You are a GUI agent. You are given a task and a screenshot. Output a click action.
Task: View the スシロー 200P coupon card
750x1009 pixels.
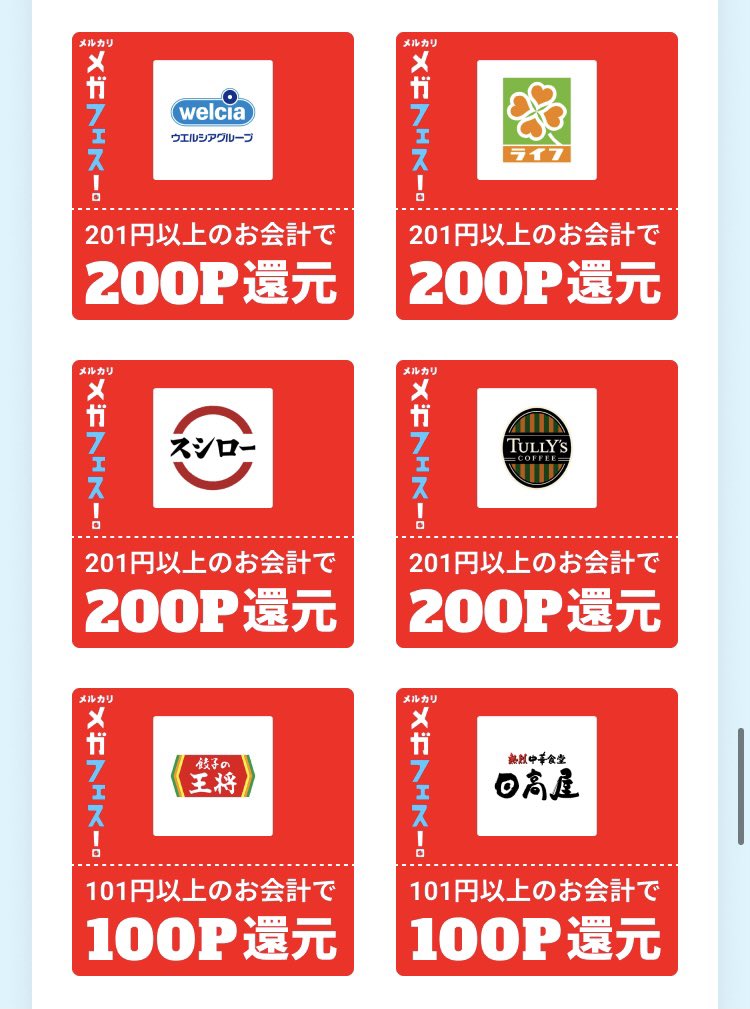coord(213,504)
